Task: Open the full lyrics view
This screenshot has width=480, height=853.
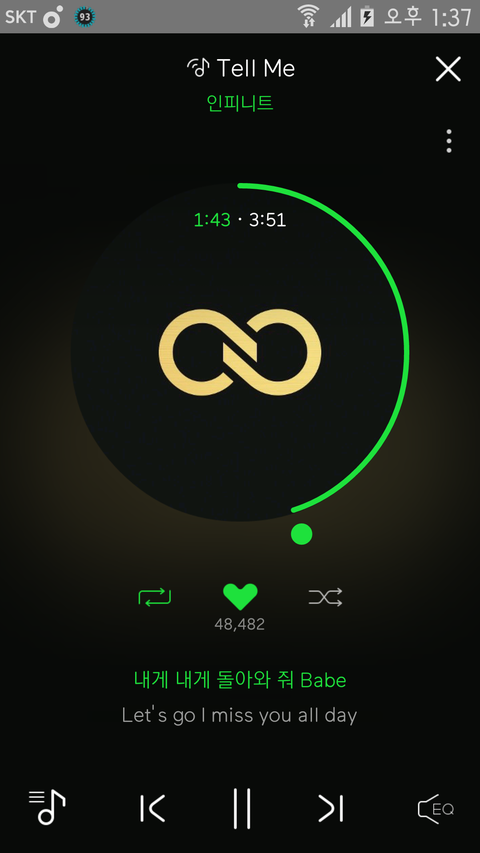Action: pos(239,697)
